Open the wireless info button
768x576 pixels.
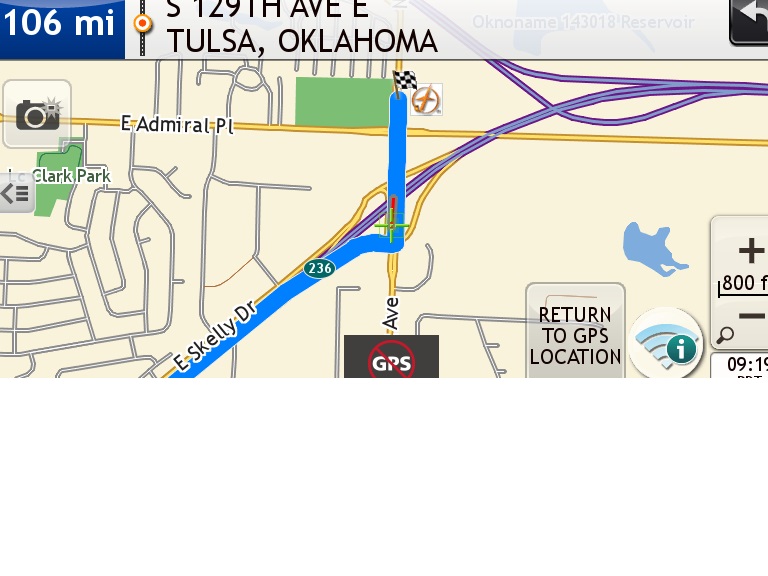coord(666,343)
